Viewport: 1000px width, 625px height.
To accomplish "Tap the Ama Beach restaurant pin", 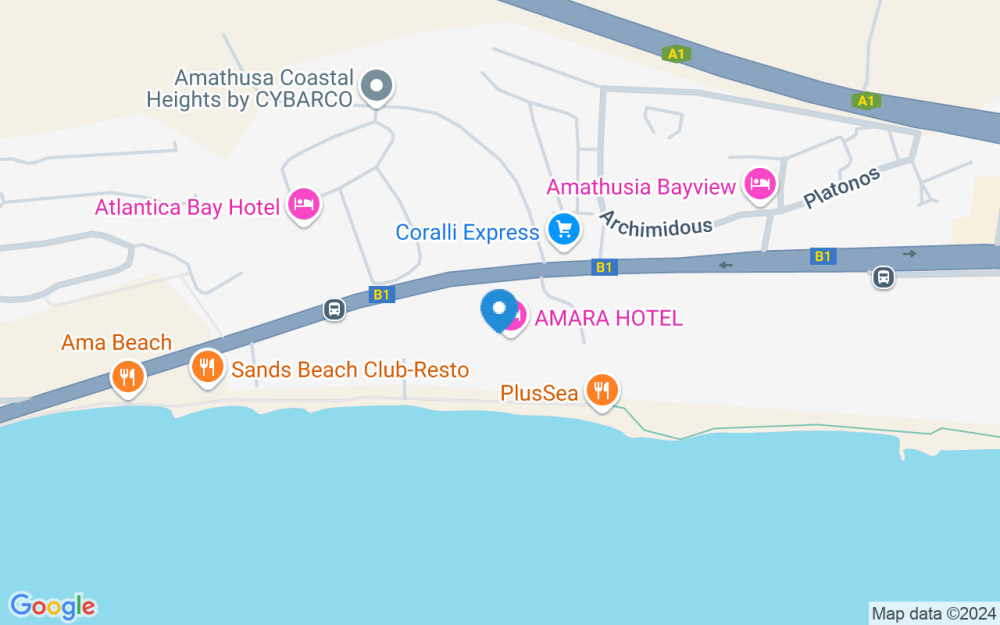I will click(128, 378).
